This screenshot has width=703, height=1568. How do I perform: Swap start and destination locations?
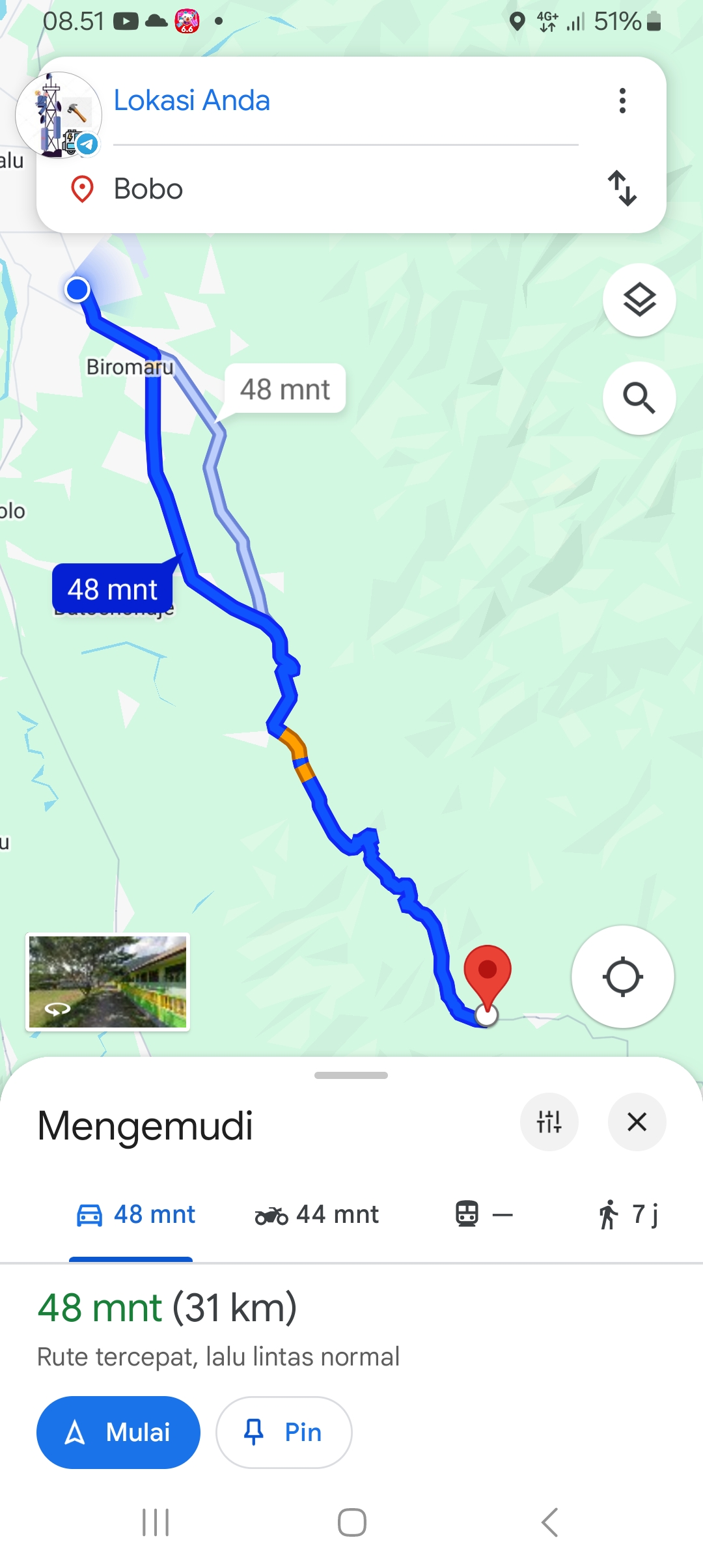[622, 188]
